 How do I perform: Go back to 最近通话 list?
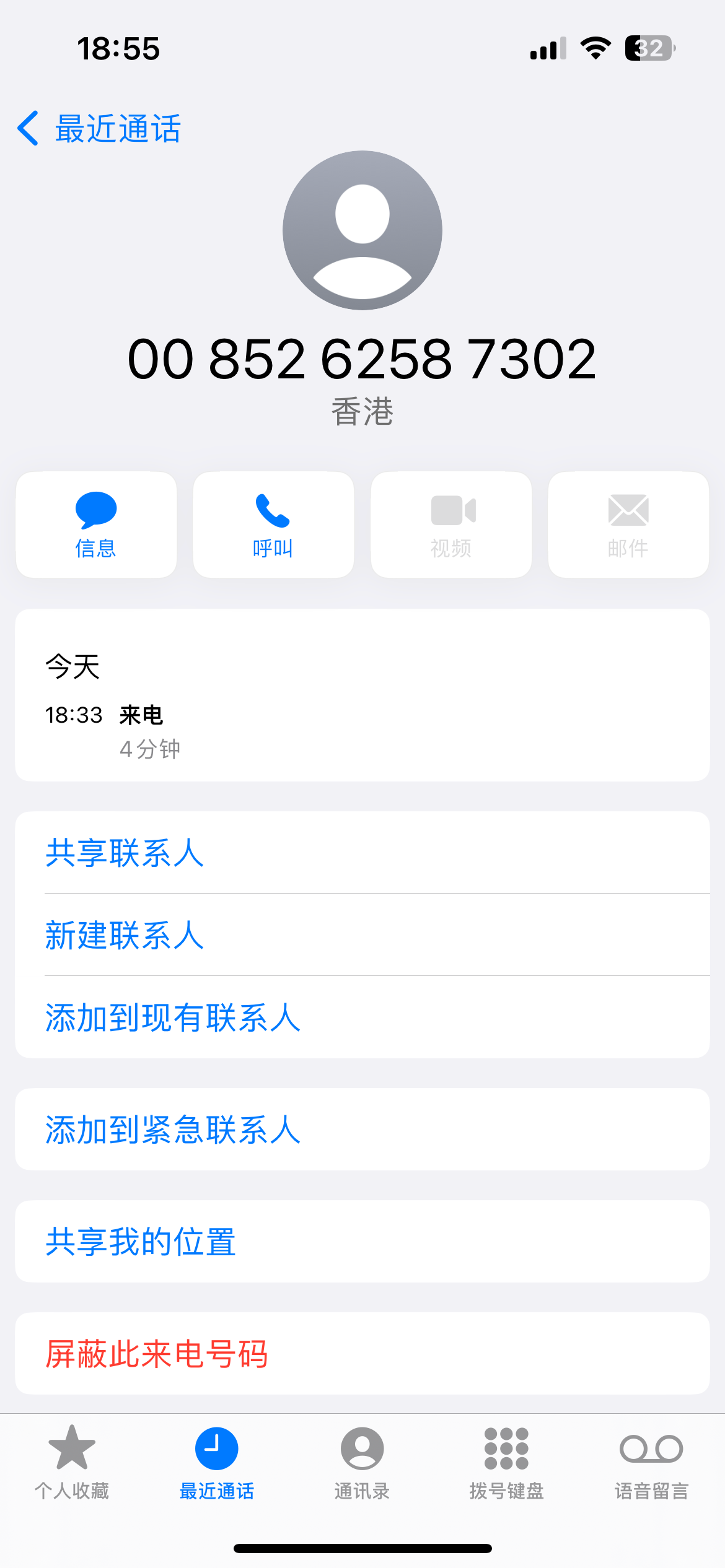[99, 129]
